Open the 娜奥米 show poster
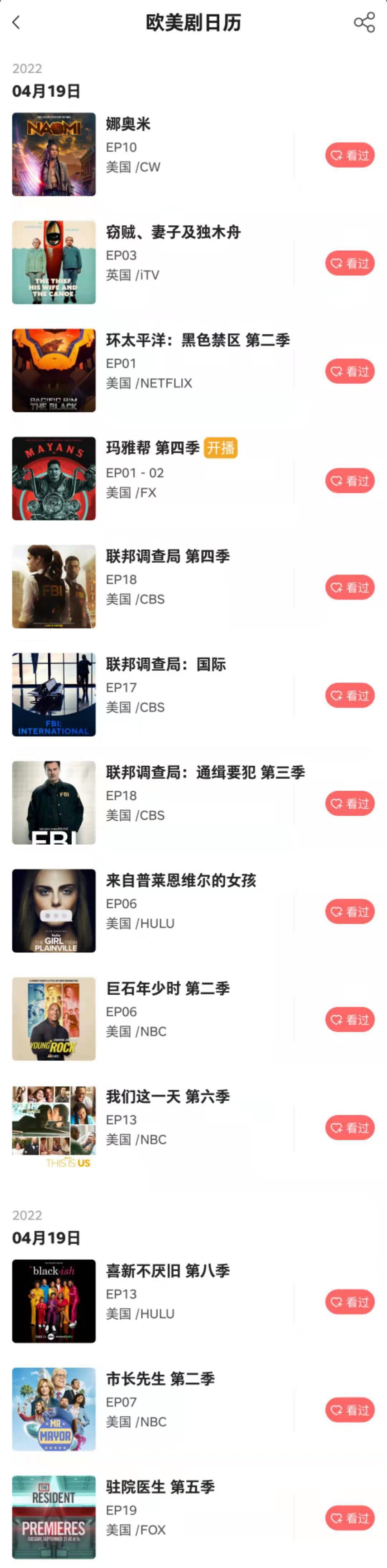This screenshot has height=1568, width=387. click(54, 154)
